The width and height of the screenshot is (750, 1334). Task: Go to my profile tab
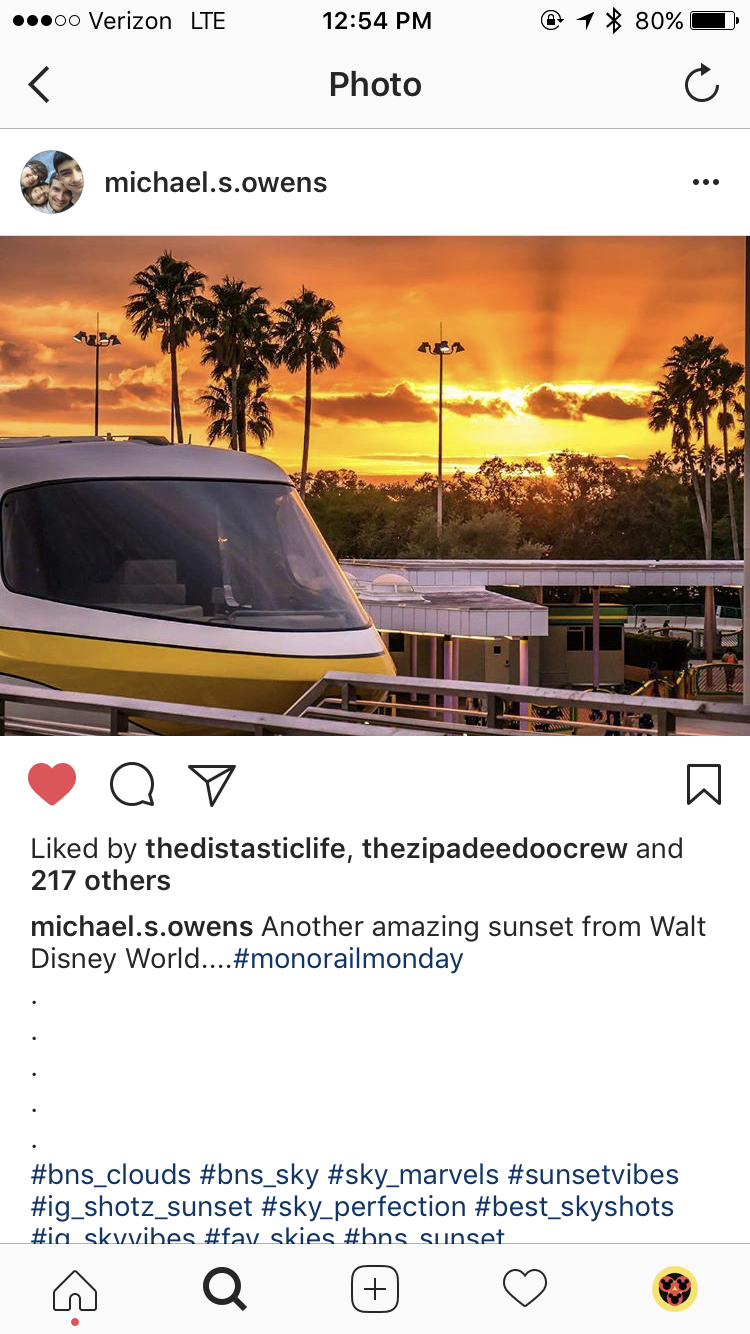click(x=675, y=1289)
